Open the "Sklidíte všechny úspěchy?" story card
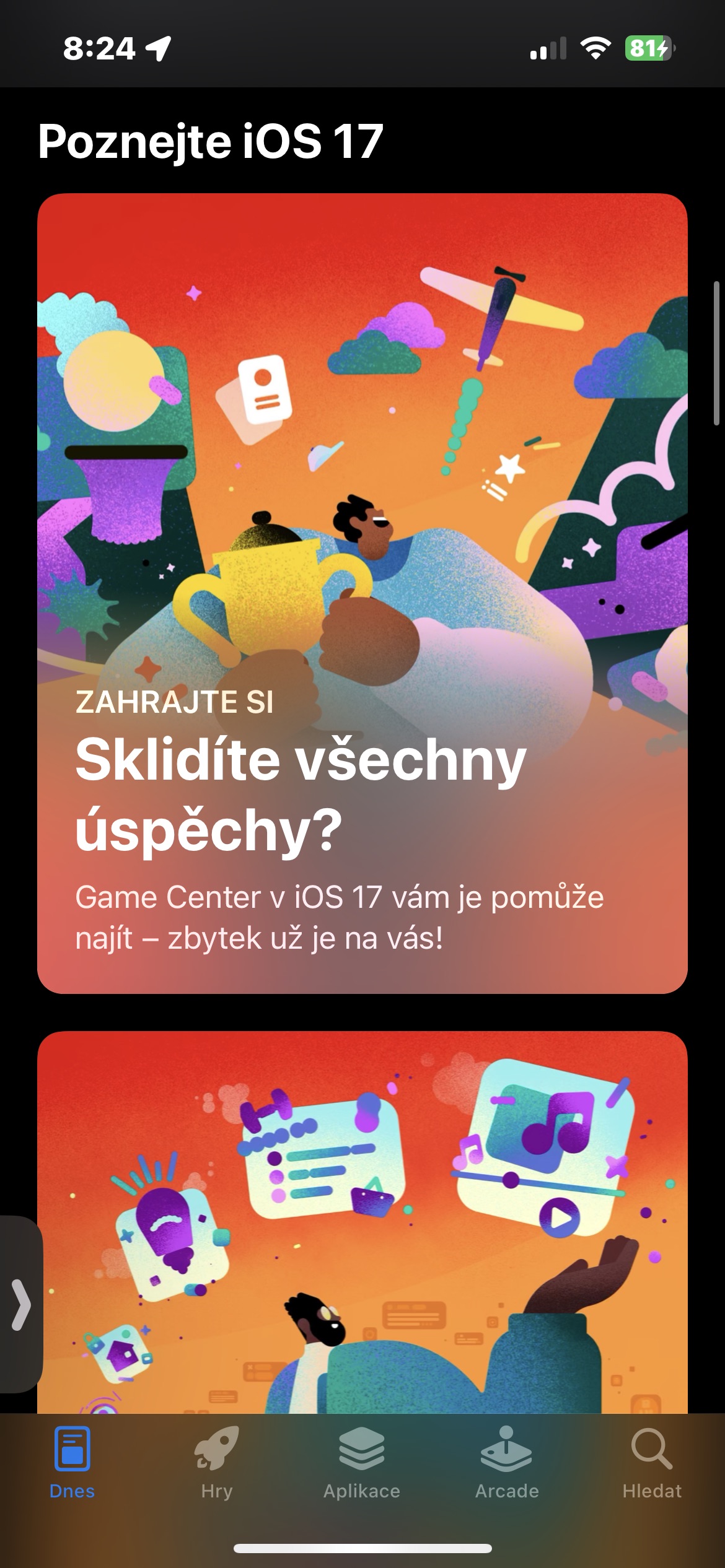This screenshot has width=725, height=1568. click(x=362, y=593)
